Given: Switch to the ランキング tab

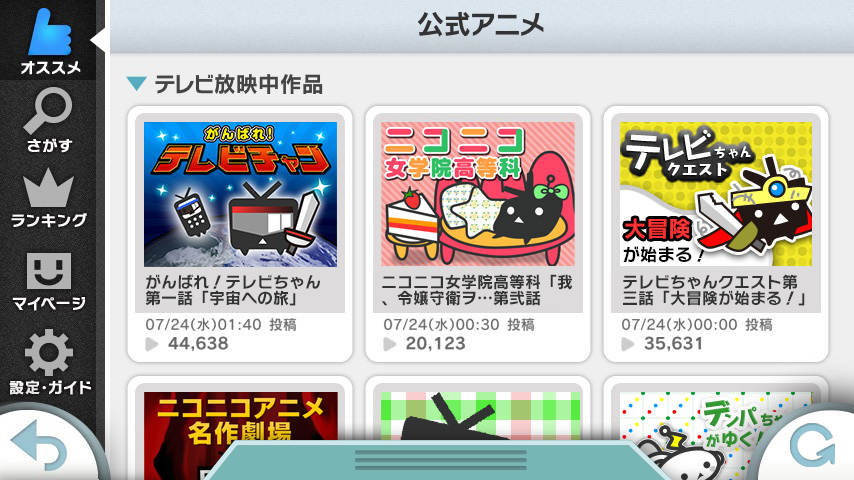Looking at the screenshot, I should tap(48, 200).
